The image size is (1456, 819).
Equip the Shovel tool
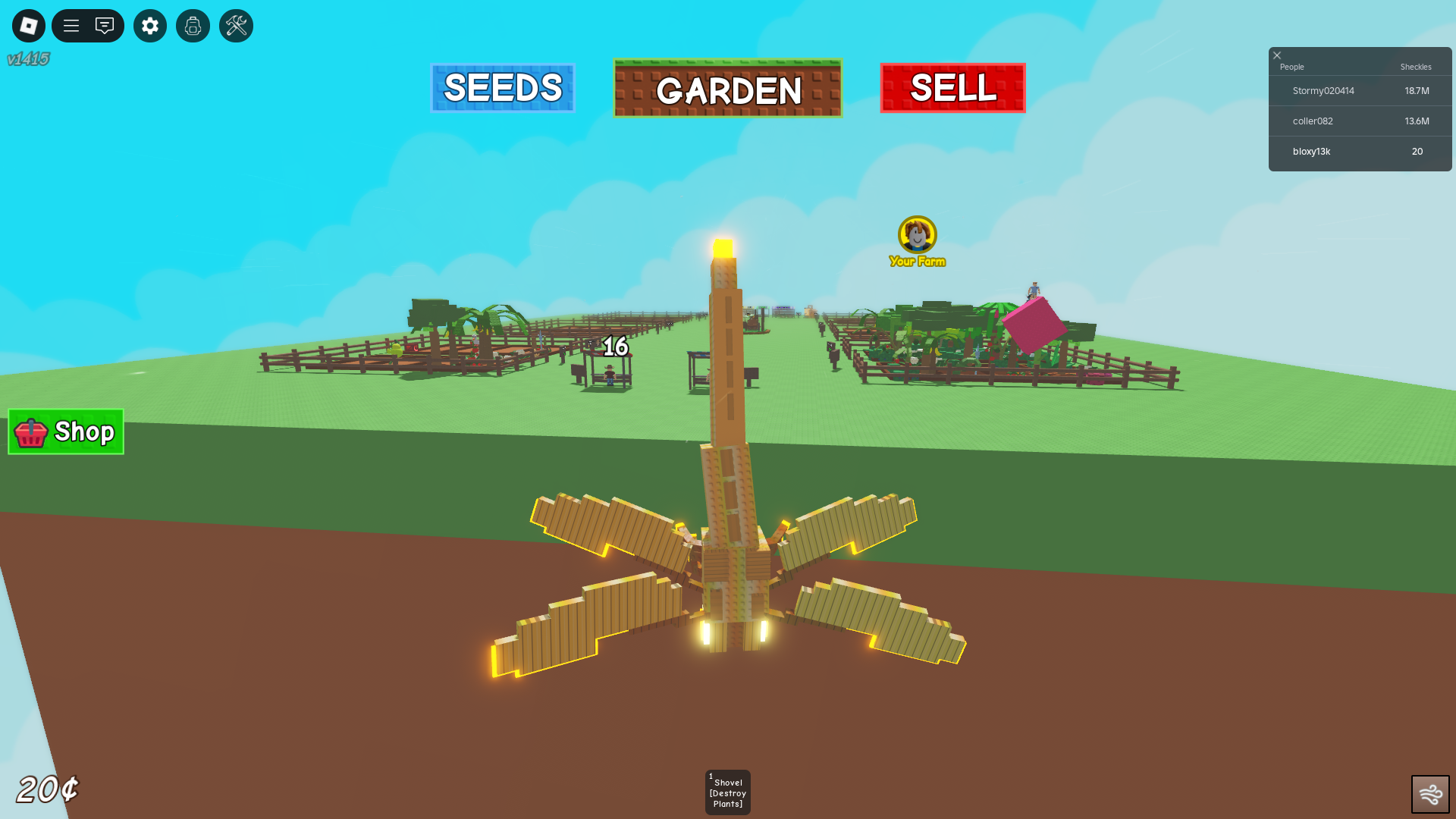[x=727, y=792]
